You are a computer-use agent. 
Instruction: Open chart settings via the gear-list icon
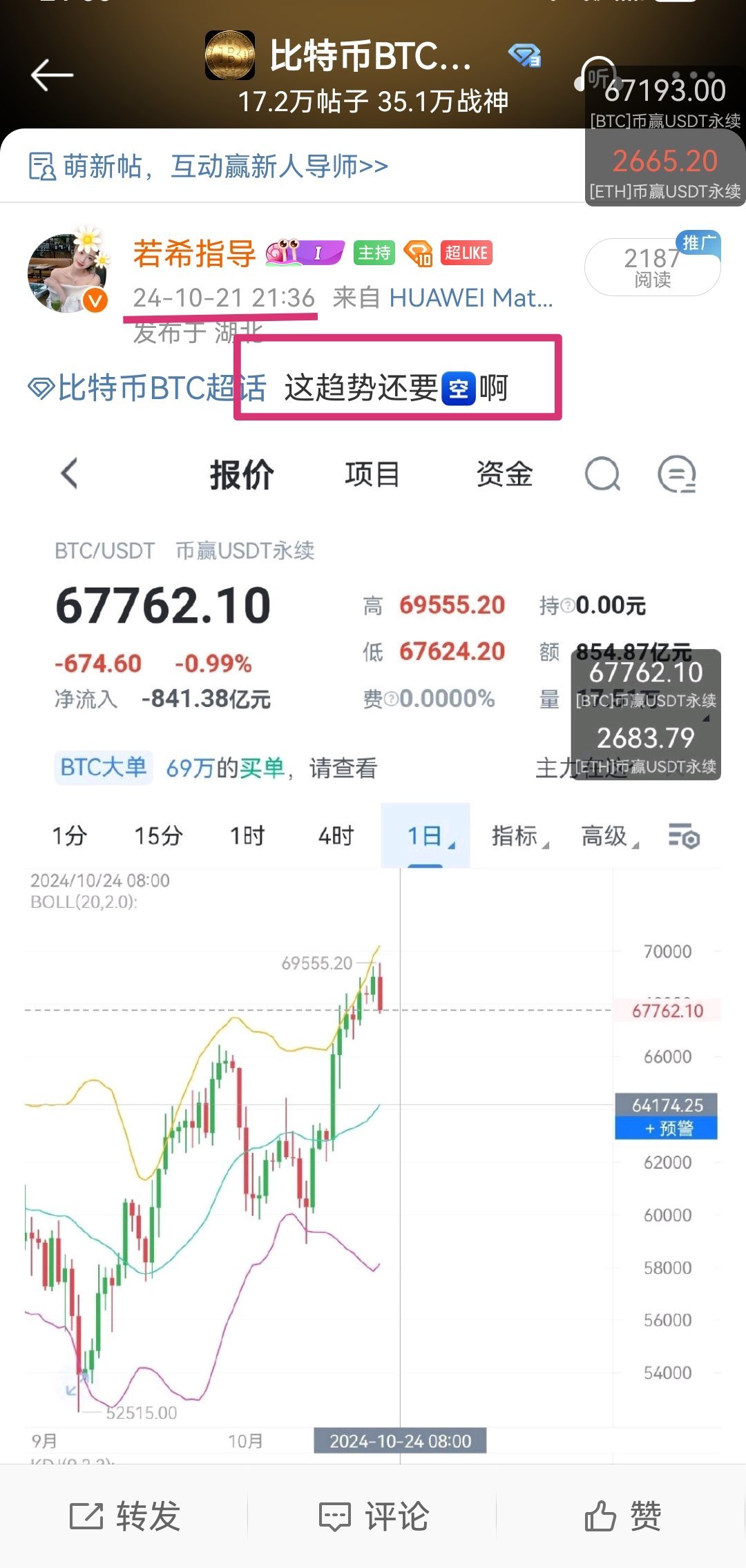tap(683, 836)
